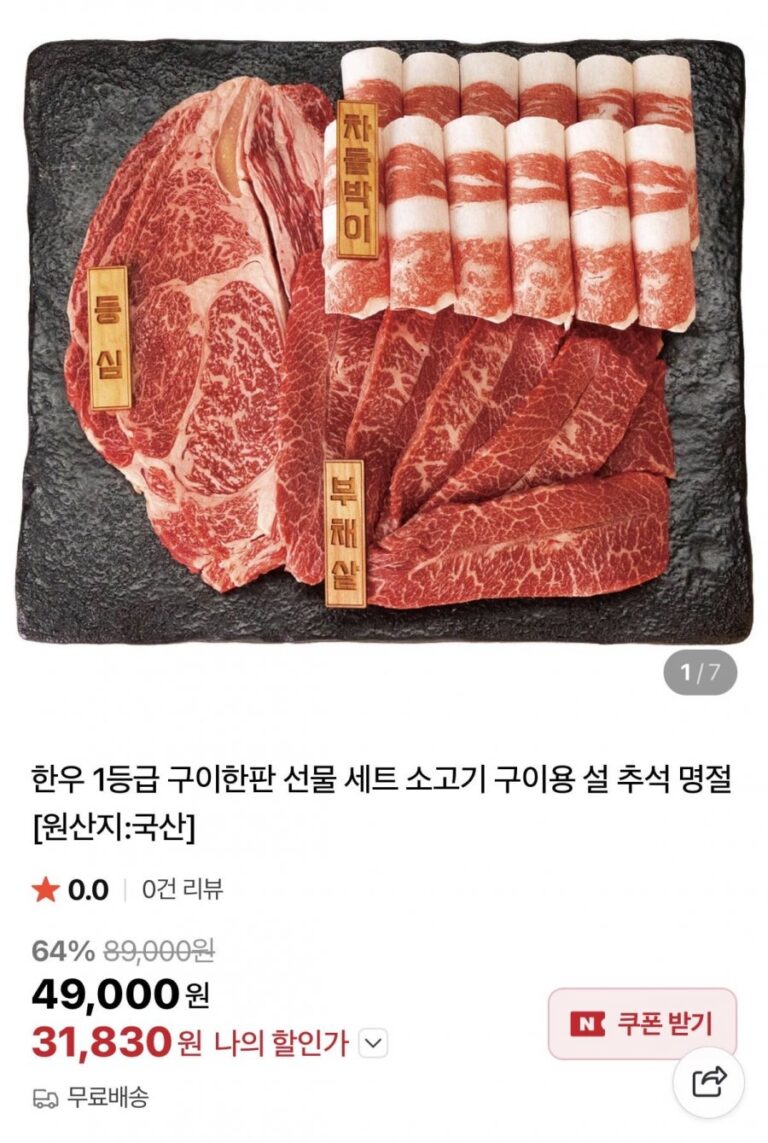Tap the 쿠폰 받기 coupon button
This screenshot has width=768, height=1143.
(641, 1023)
